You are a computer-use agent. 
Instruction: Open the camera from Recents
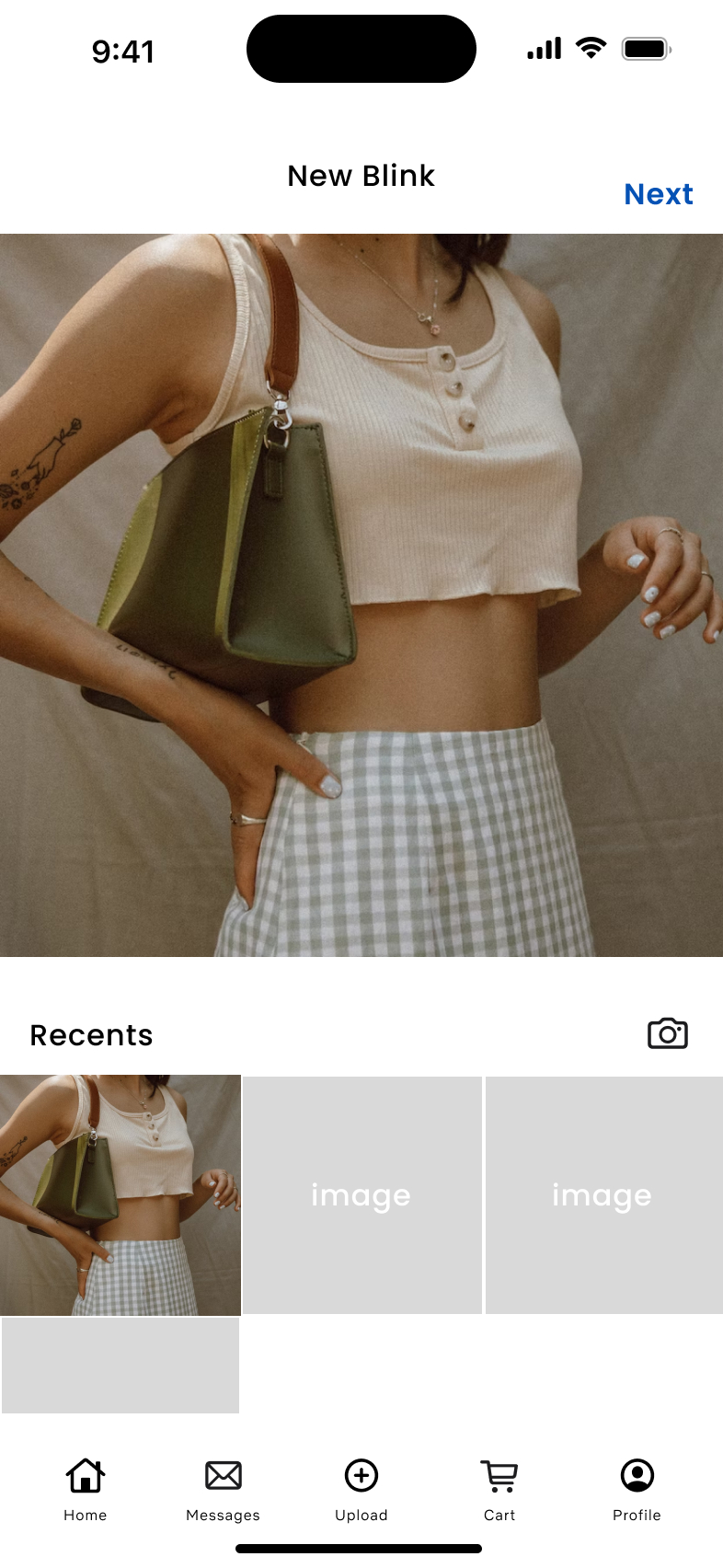(668, 1033)
